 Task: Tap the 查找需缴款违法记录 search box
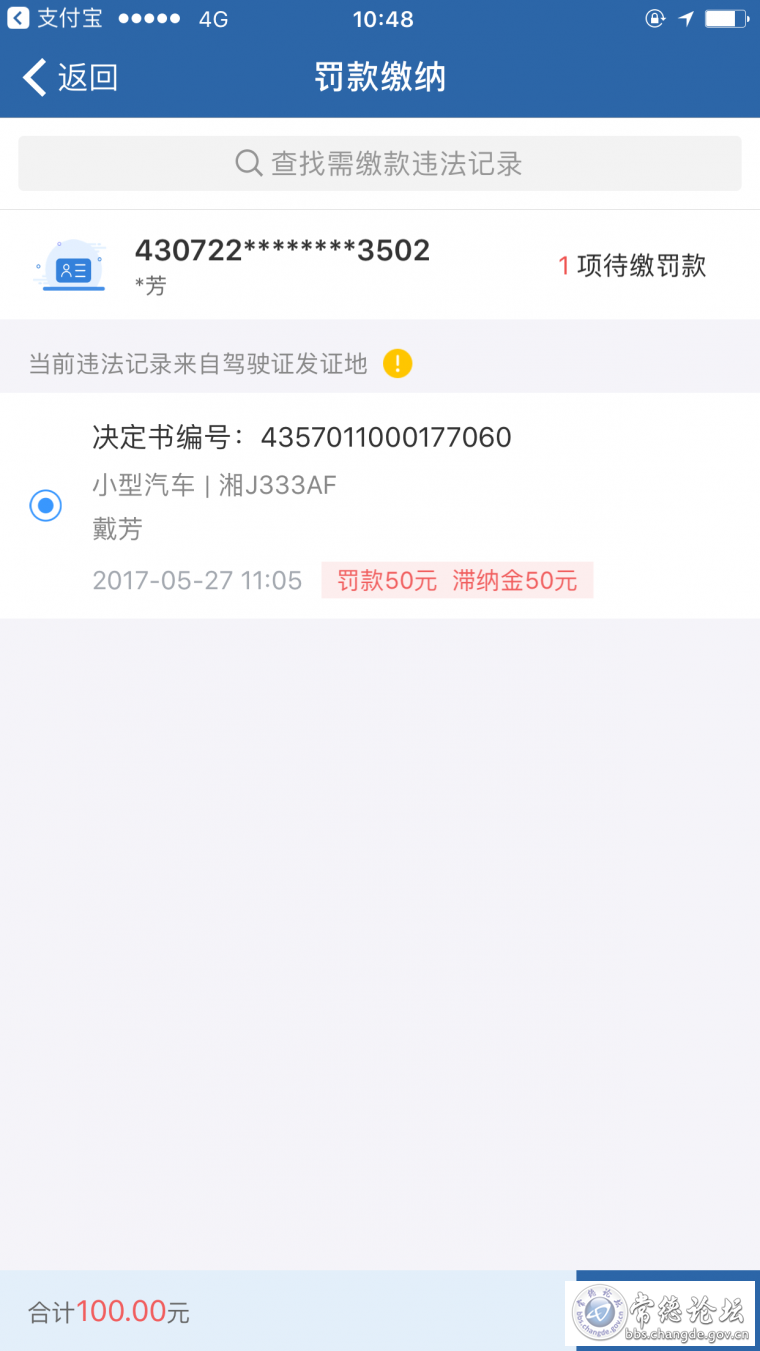point(380,163)
